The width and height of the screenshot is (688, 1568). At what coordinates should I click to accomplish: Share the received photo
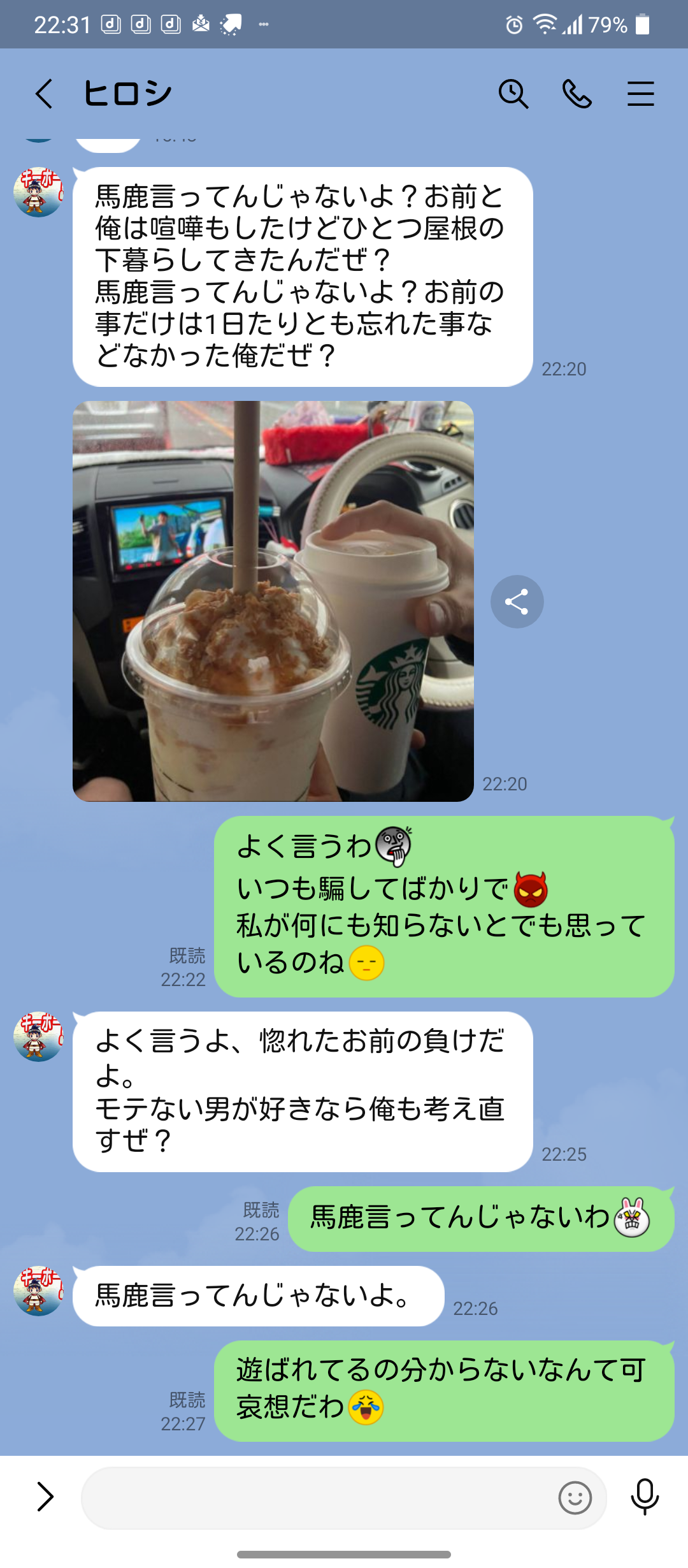517,602
